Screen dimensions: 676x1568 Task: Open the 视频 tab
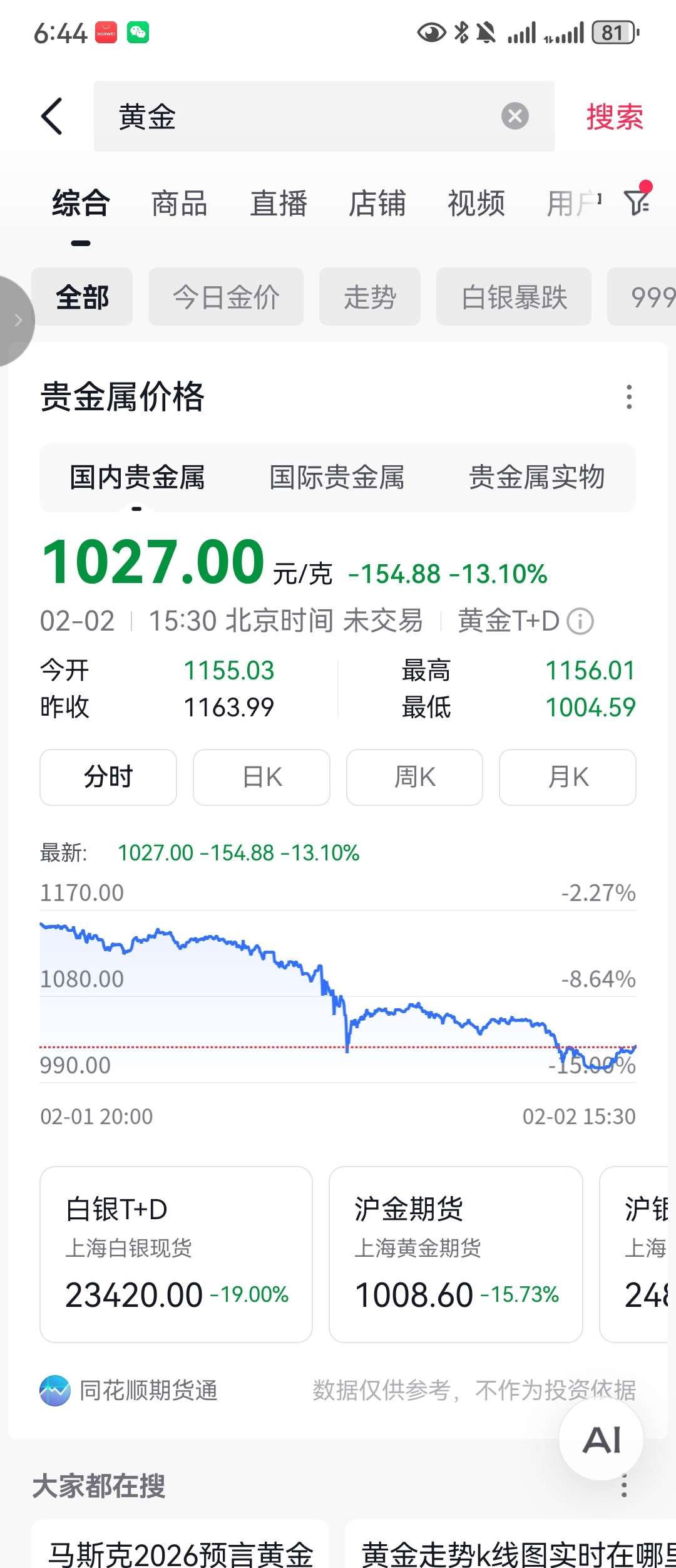point(476,204)
